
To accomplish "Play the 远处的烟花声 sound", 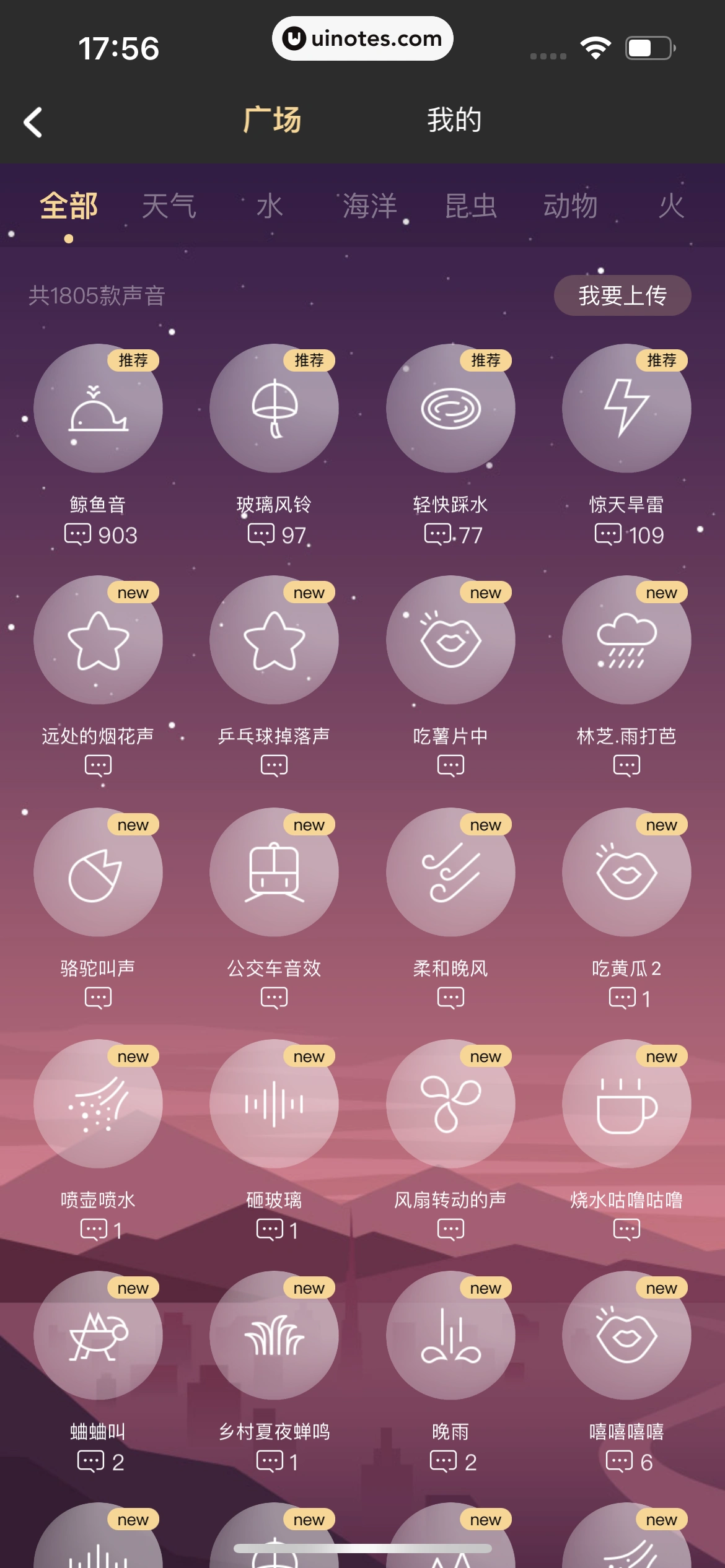I will (98, 640).
